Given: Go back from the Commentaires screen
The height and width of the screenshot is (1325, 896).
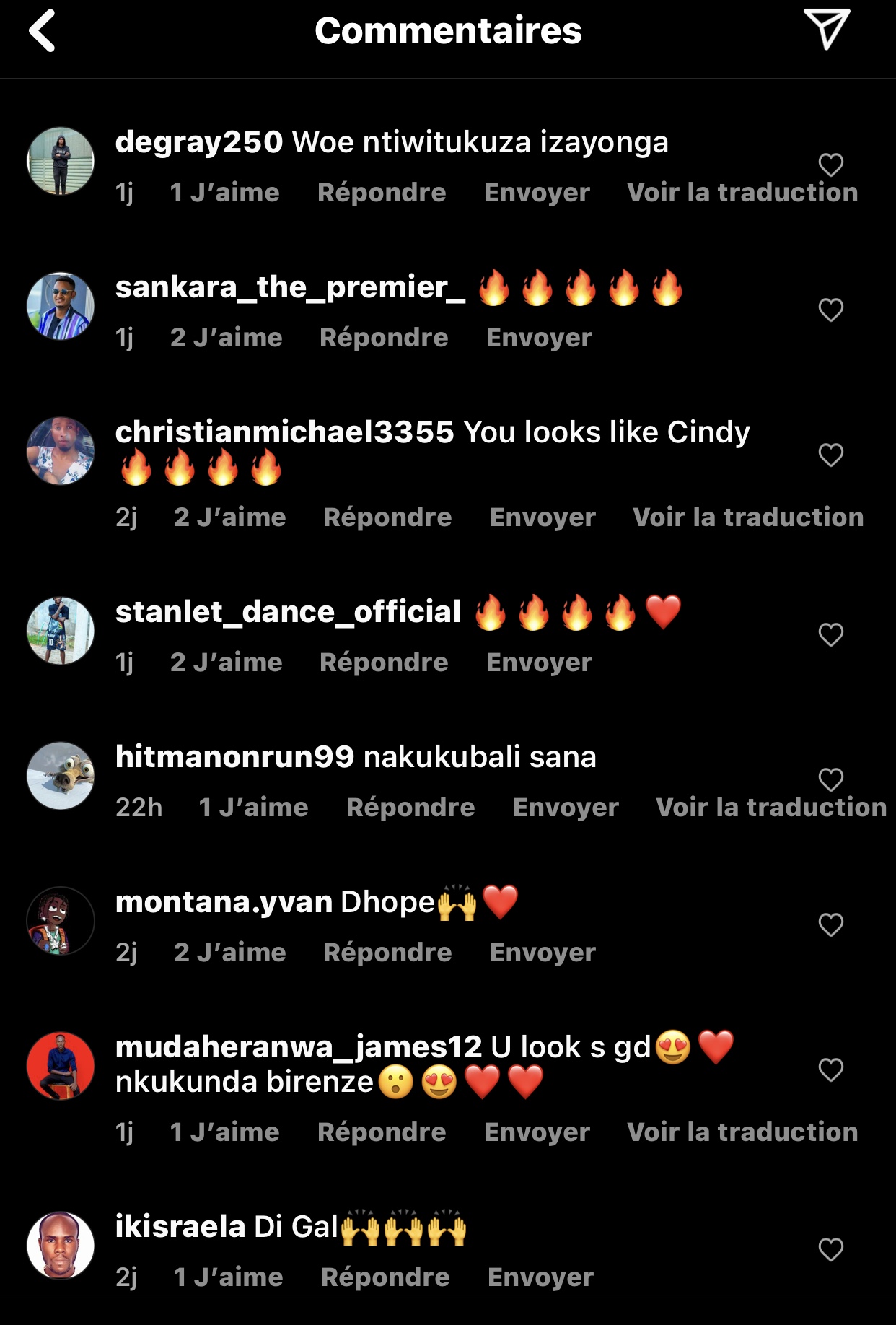Looking at the screenshot, I should pyautogui.click(x=43, y=30).
